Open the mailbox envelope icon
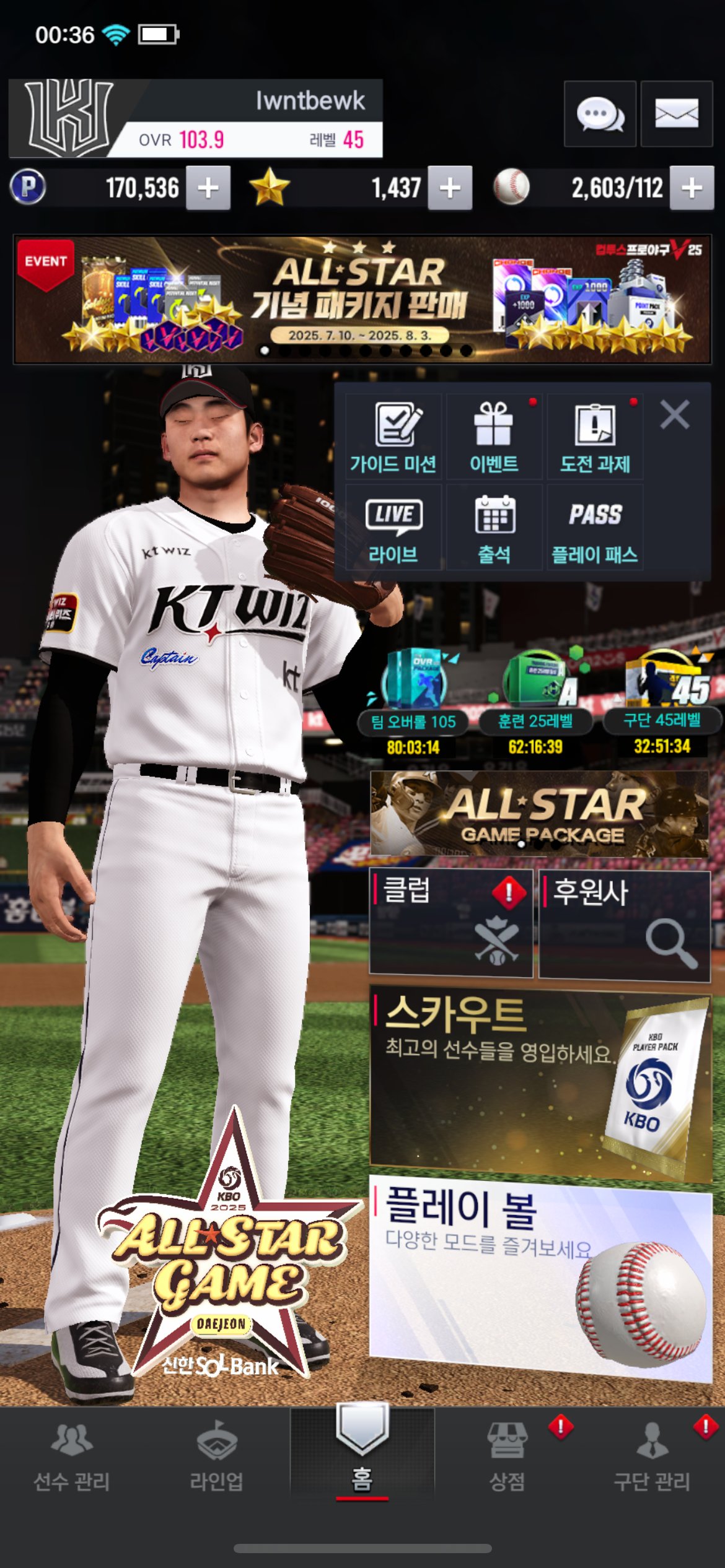 [677, 114]
